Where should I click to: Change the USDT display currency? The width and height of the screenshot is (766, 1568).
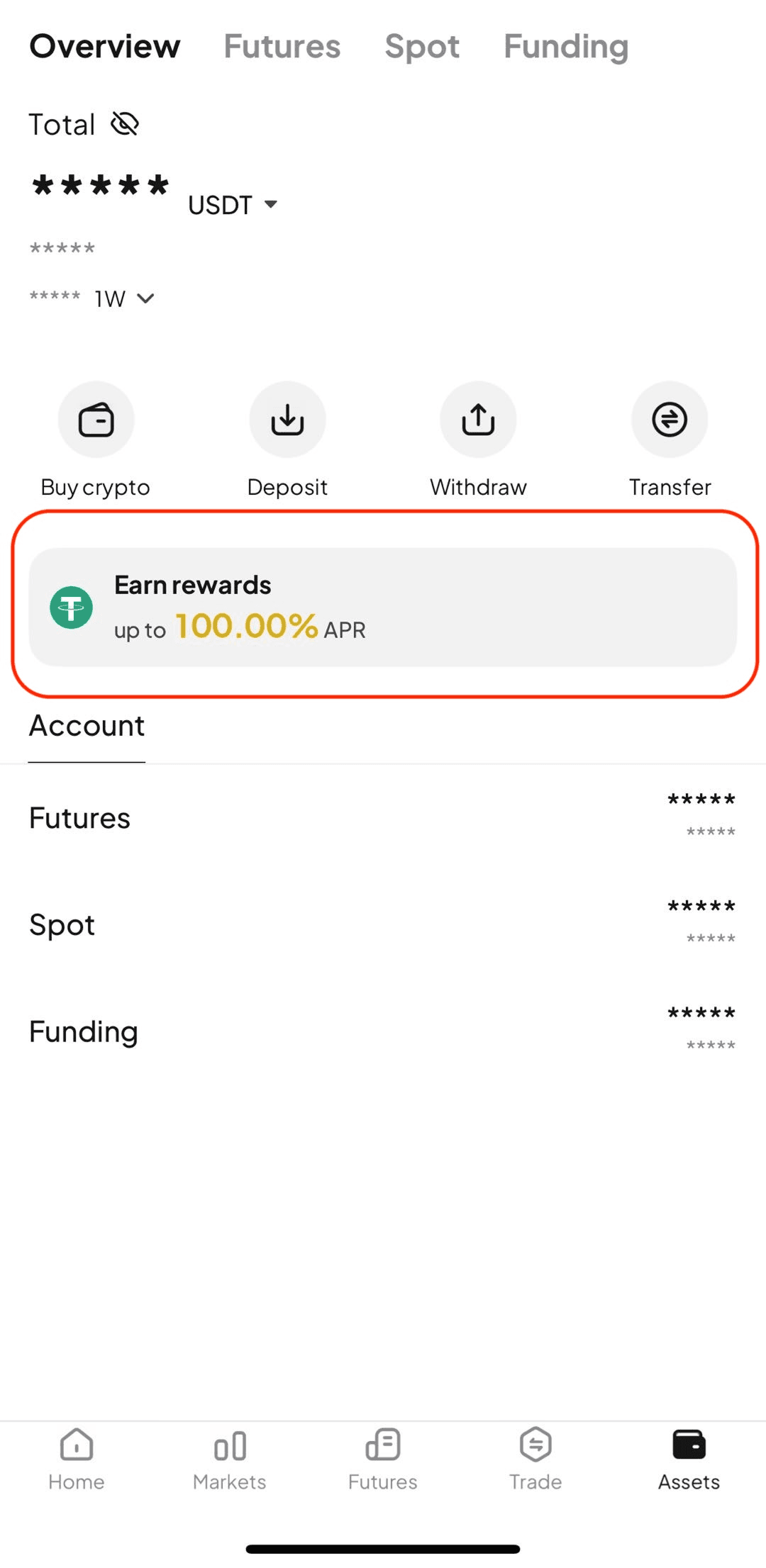pyautogui.click(x=233, y=205)
